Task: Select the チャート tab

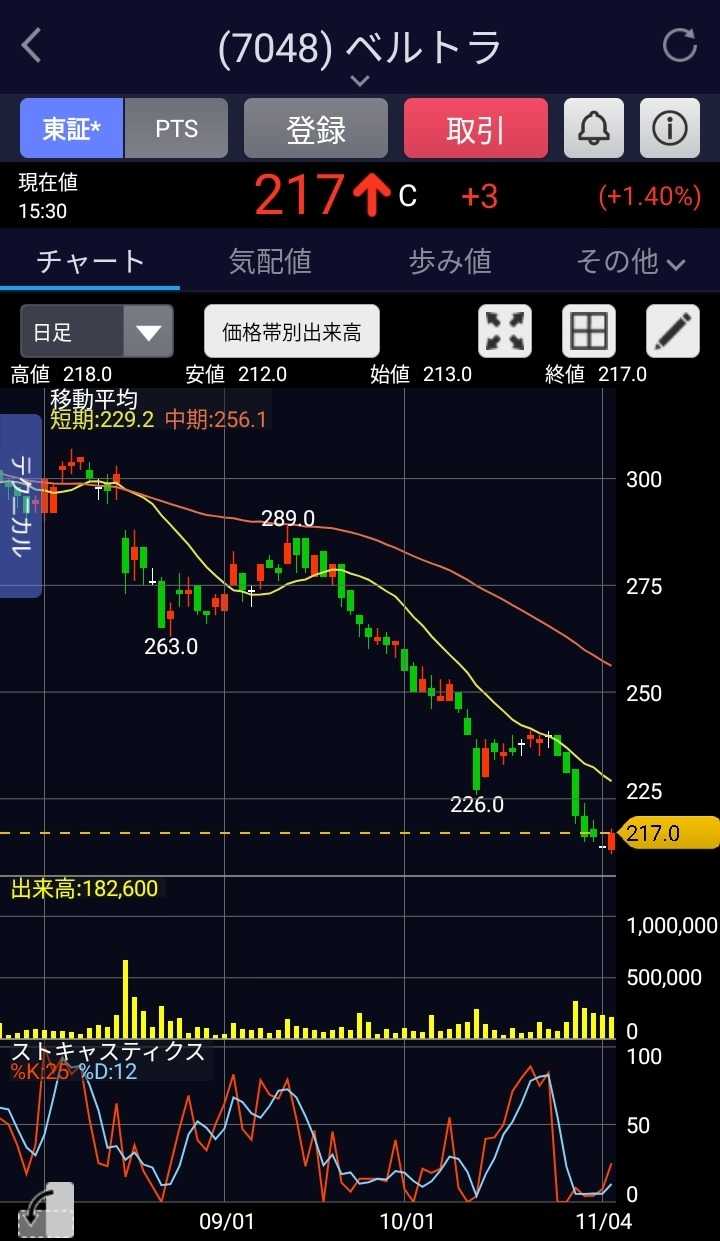Action: [x=90, y=262]
